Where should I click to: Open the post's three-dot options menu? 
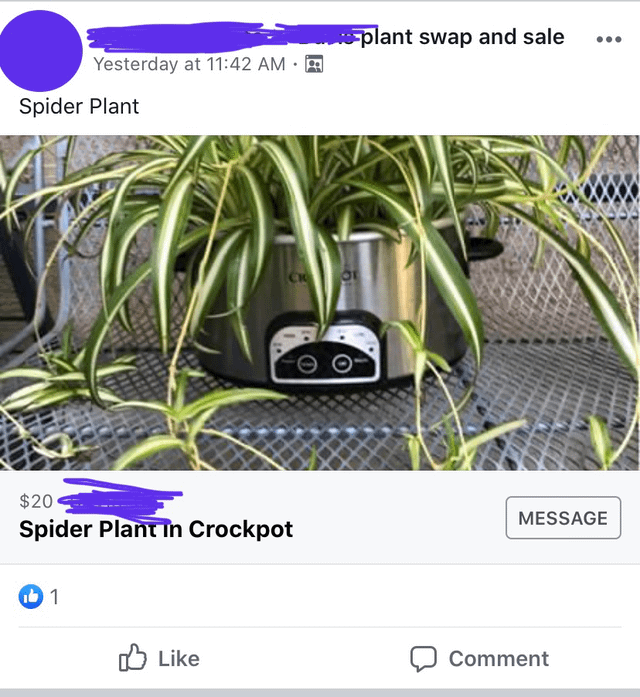pos(607,40)
